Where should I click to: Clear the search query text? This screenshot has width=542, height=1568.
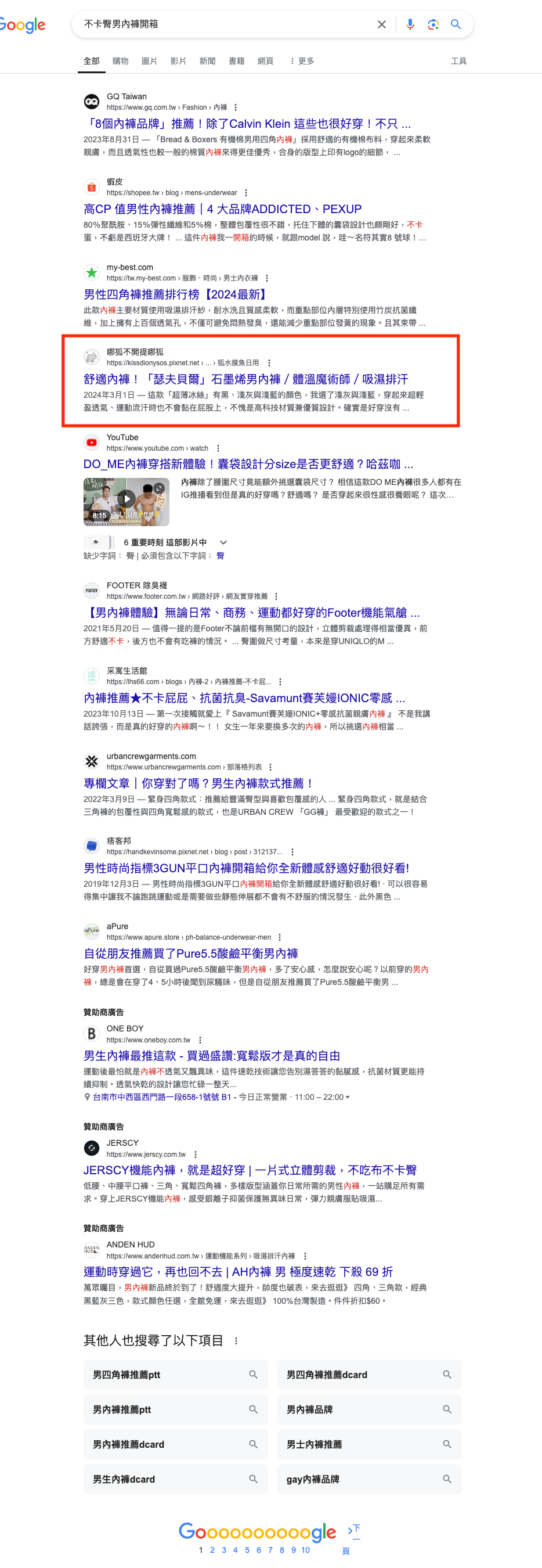tap(381, 24)
